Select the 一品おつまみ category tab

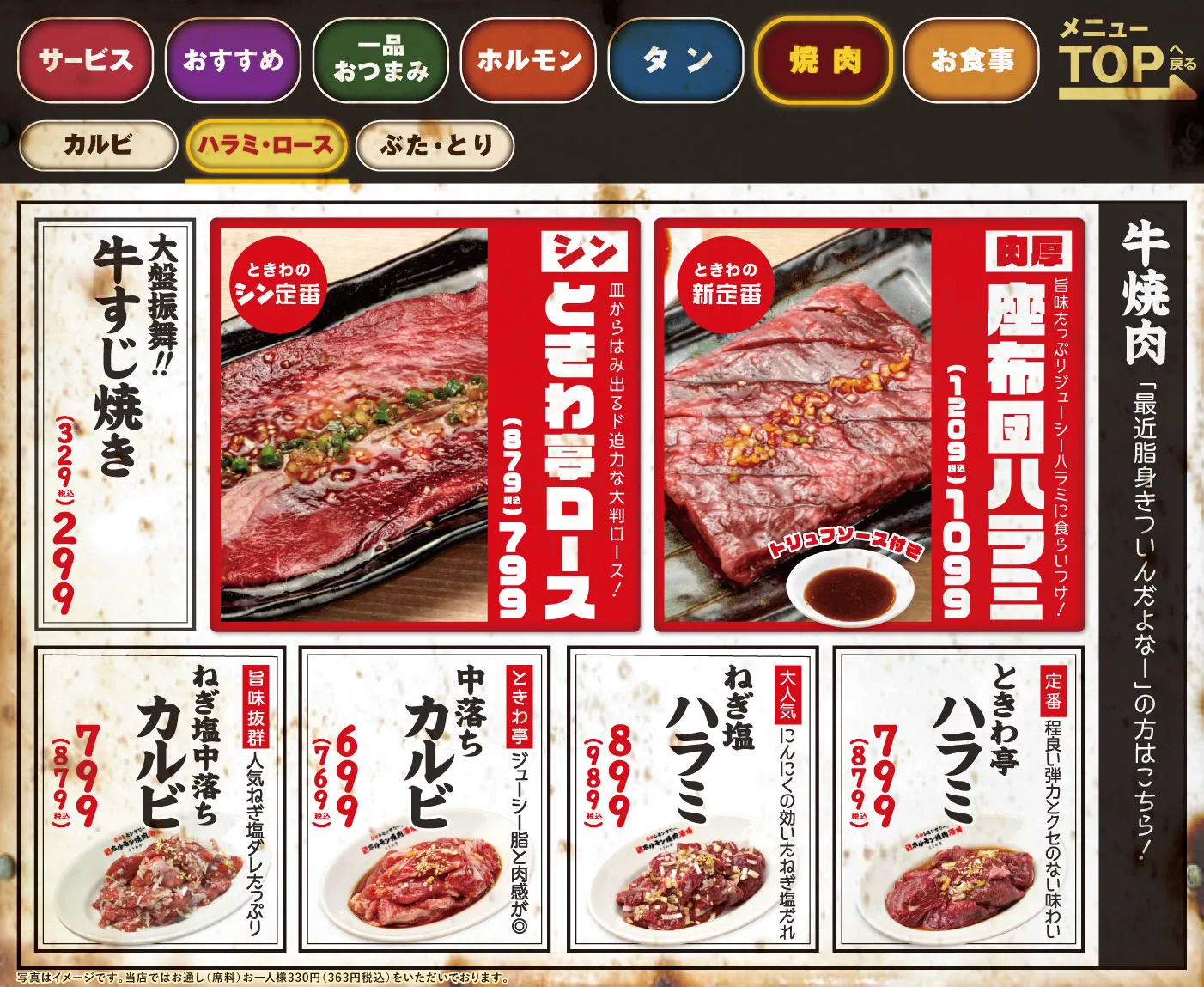click(x=380, y=60)
